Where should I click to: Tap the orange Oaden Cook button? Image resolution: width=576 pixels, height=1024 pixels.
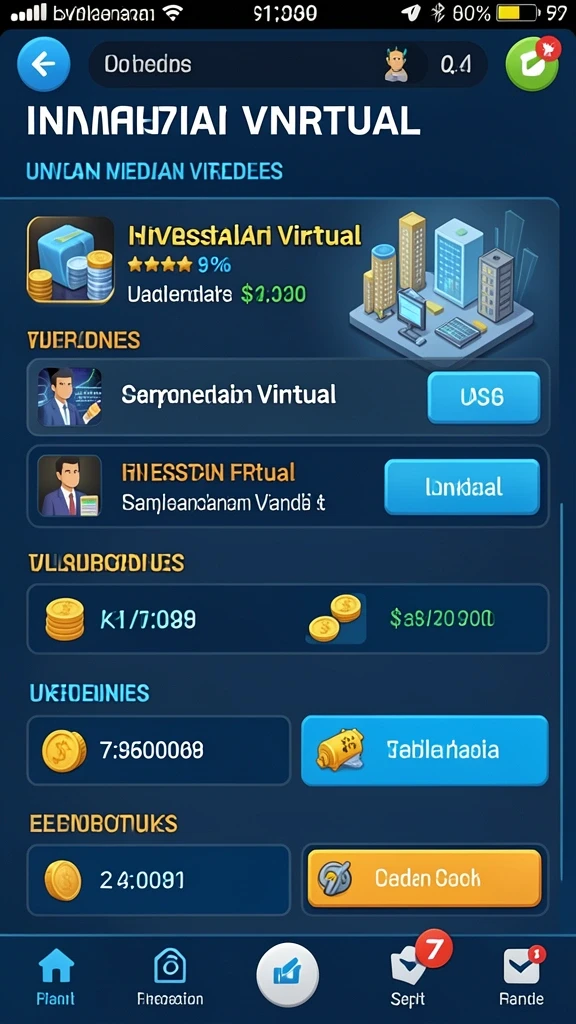pyautogui.click(x=424, y=878)
